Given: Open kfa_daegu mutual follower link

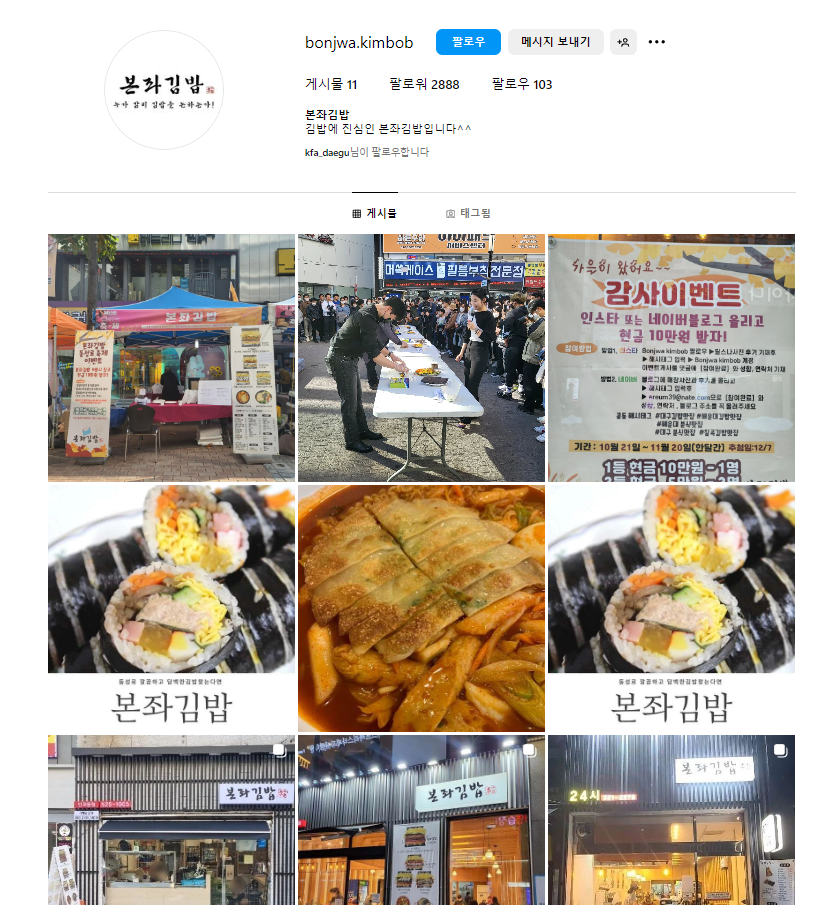Looking at the screenshot, I should pyautogui.click(x=326, y=152).
